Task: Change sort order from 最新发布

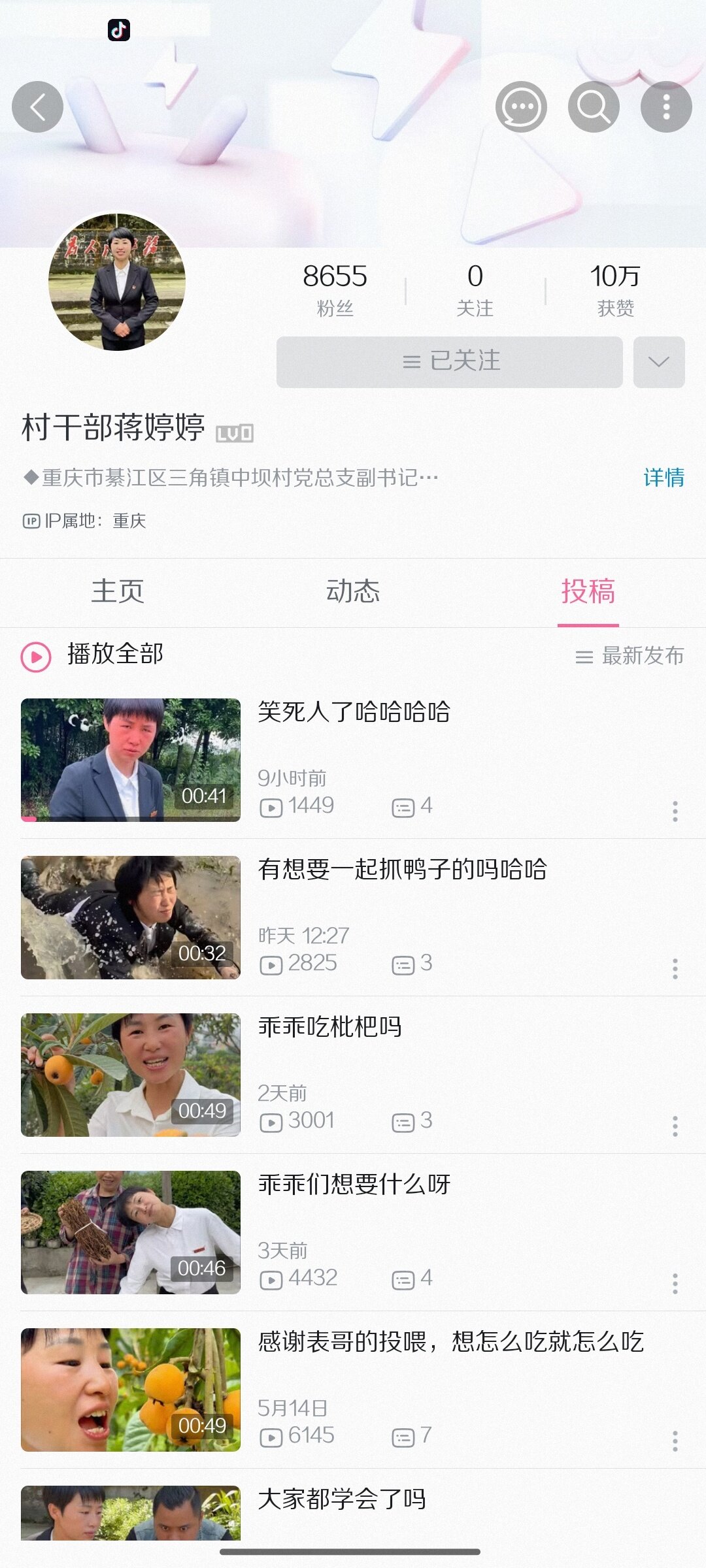Action: pos(630,655)
